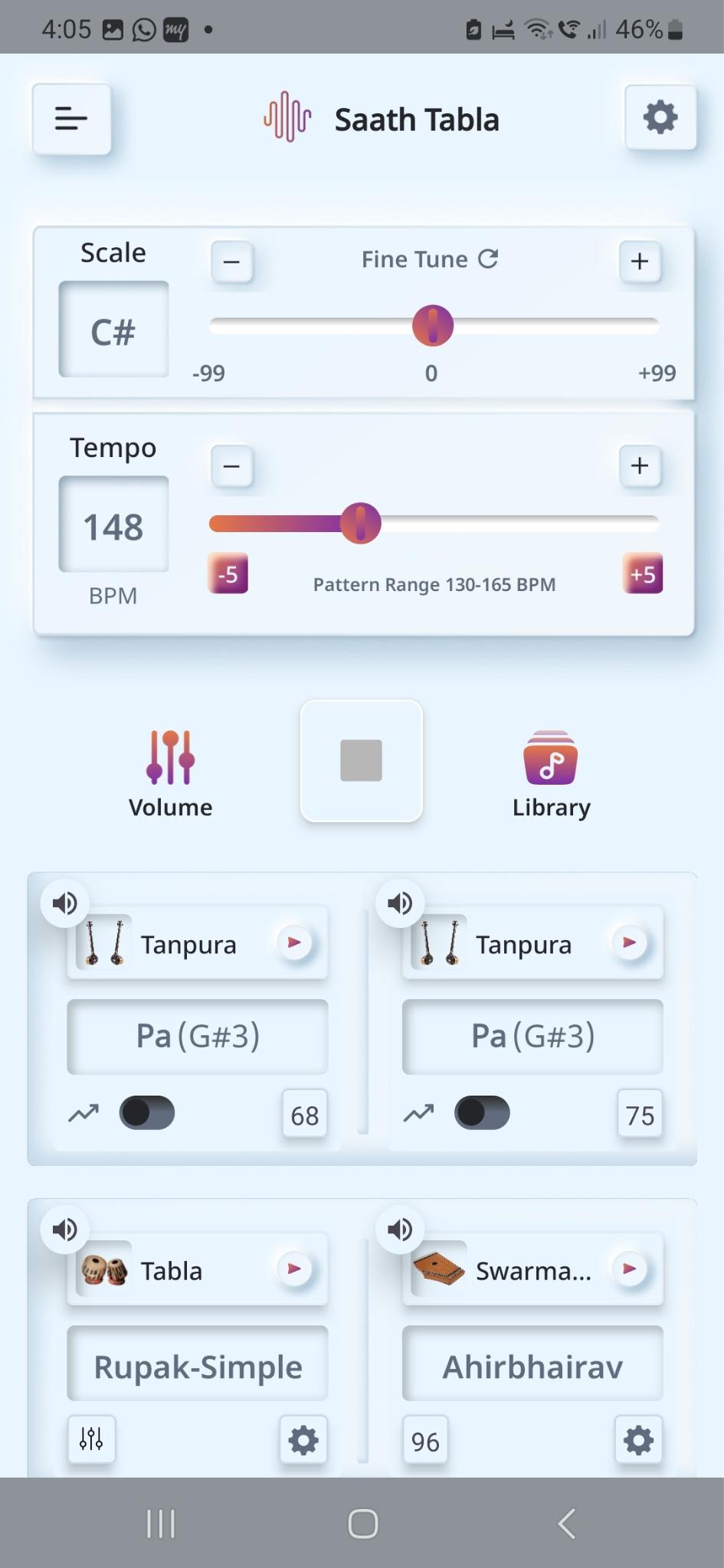Open the Library

pyautogui.click(x=551, y=774)
